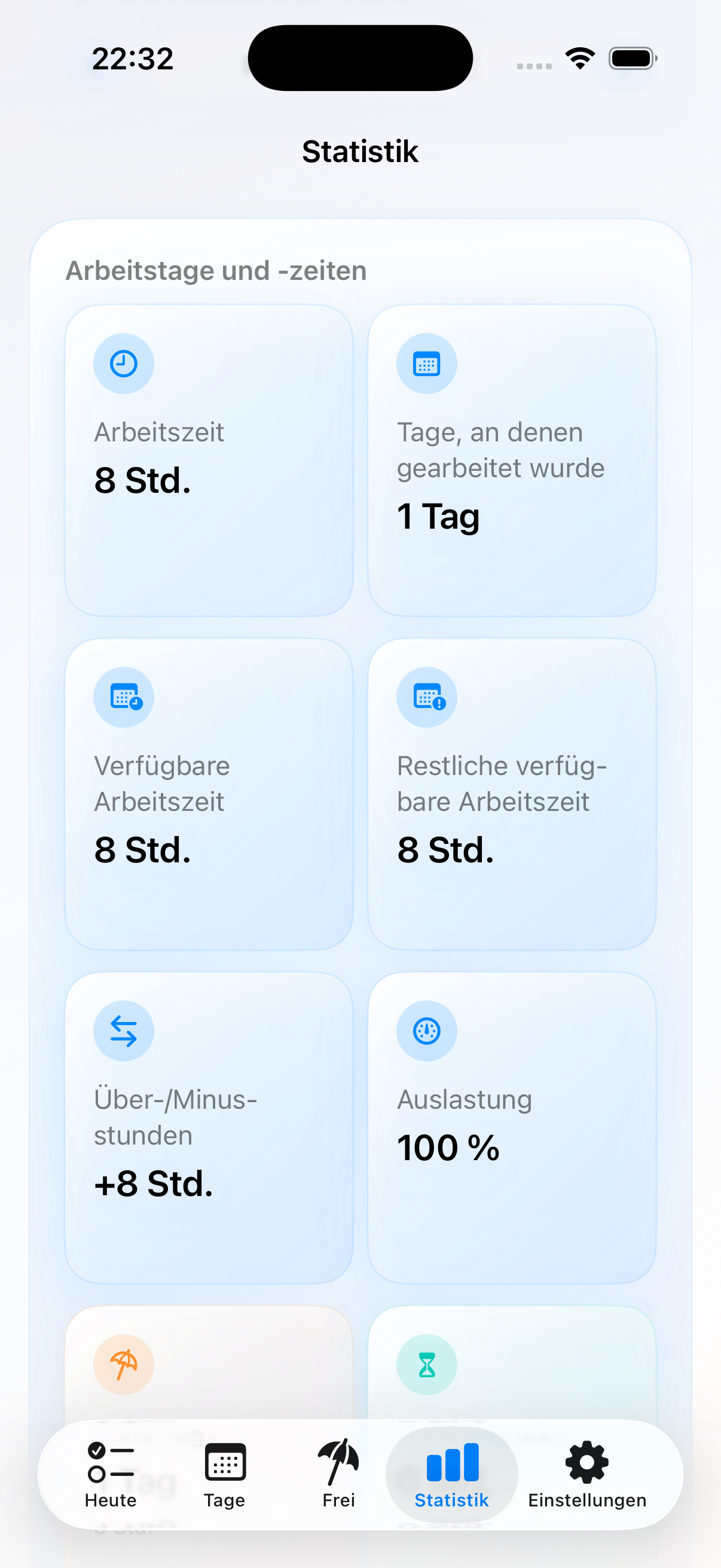Image resolution: width=721 pixels, height=1568 pixels.
Task: Tap the umbrella icon above 'Frei'
Action: [338, 1465]
